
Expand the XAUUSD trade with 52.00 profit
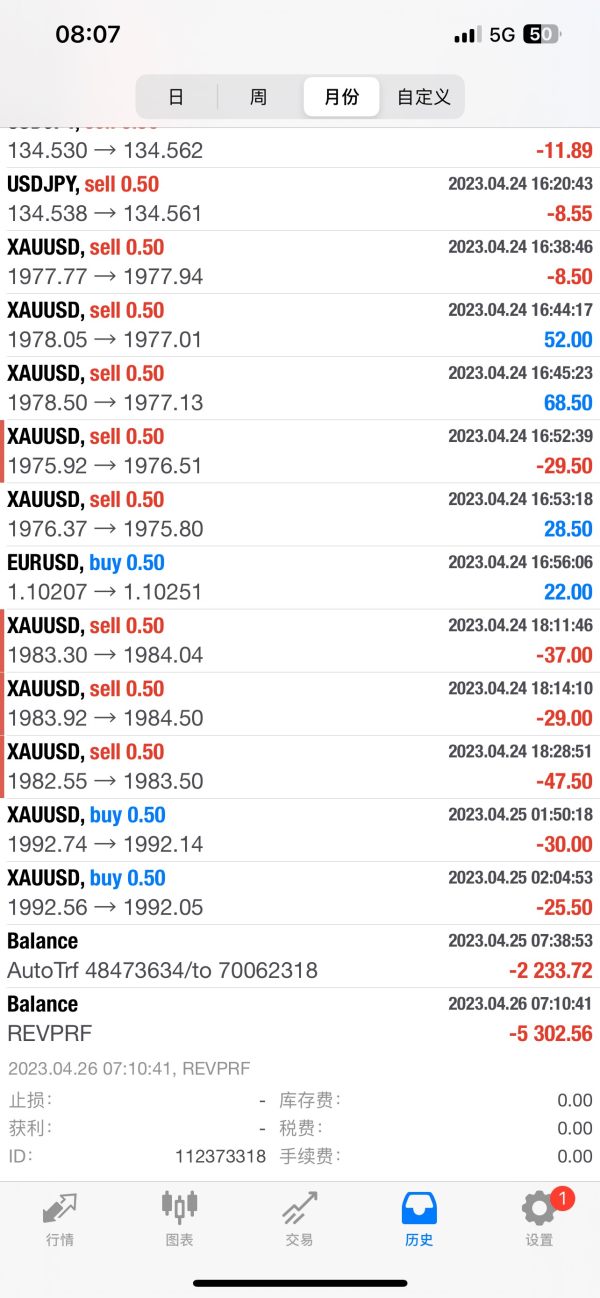[x=300, y=325]
